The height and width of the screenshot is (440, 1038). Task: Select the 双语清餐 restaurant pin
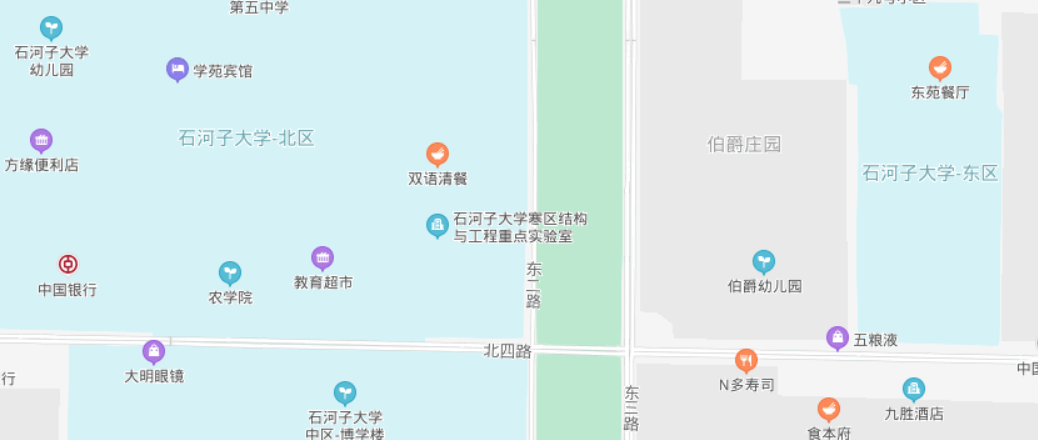pos(437,154)
